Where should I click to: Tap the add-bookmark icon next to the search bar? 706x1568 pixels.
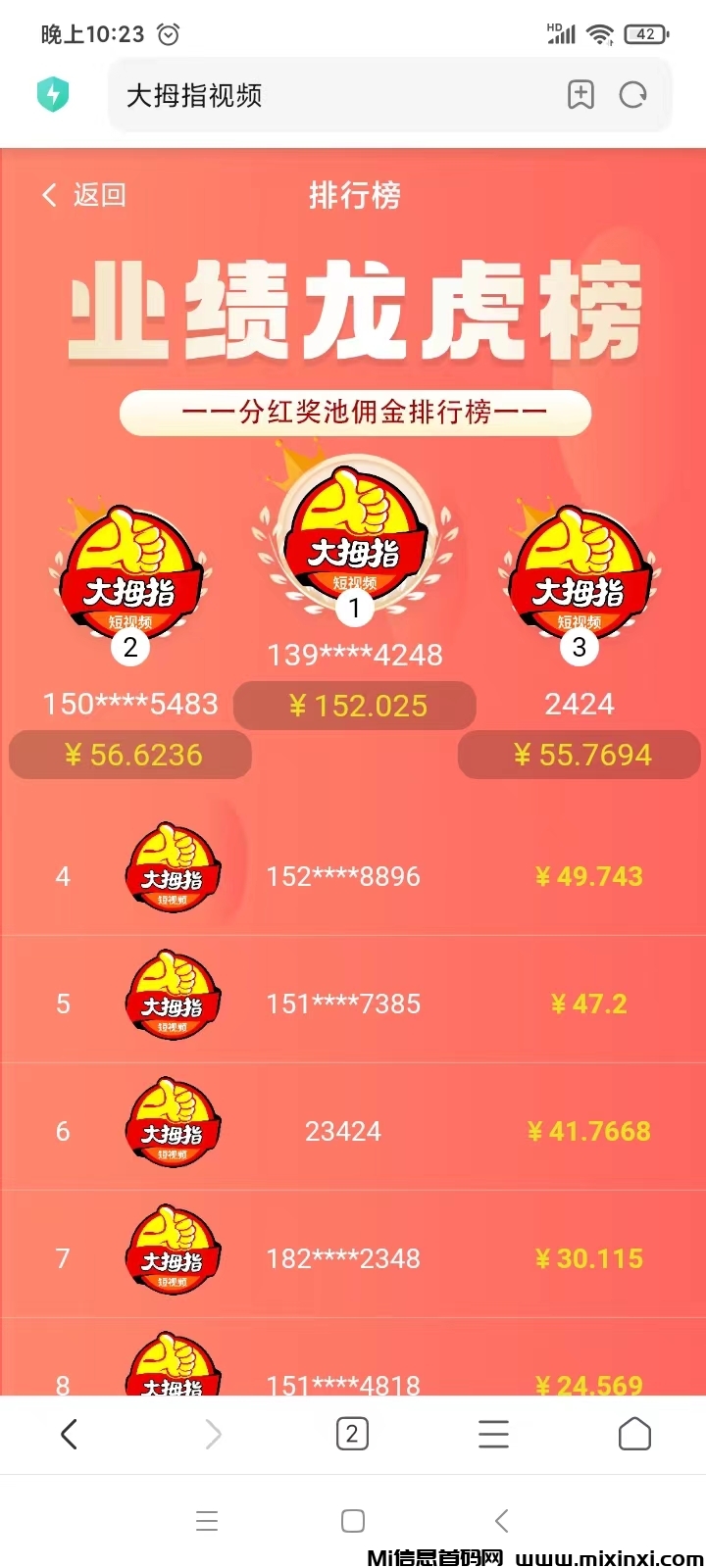(x=581, y=95)
